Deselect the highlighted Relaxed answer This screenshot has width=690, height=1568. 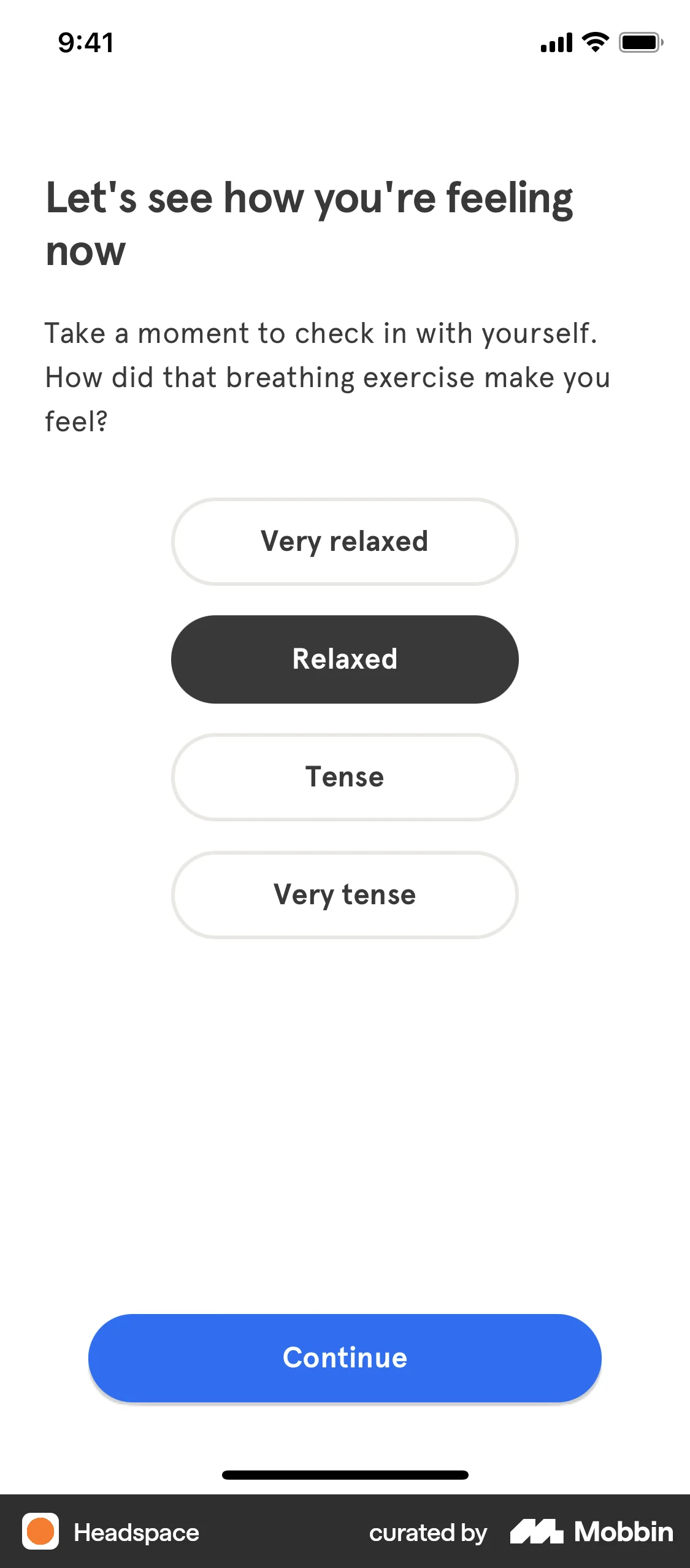pos(345,658)
